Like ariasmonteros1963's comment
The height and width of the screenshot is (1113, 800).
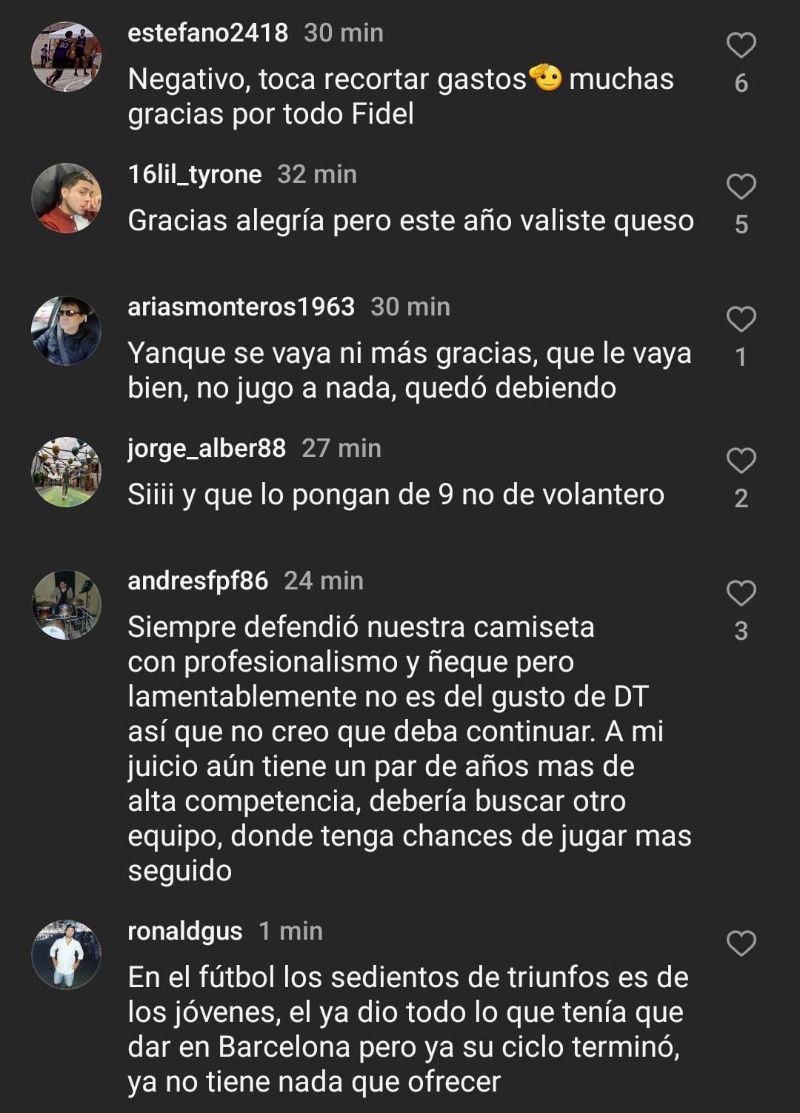741,319
